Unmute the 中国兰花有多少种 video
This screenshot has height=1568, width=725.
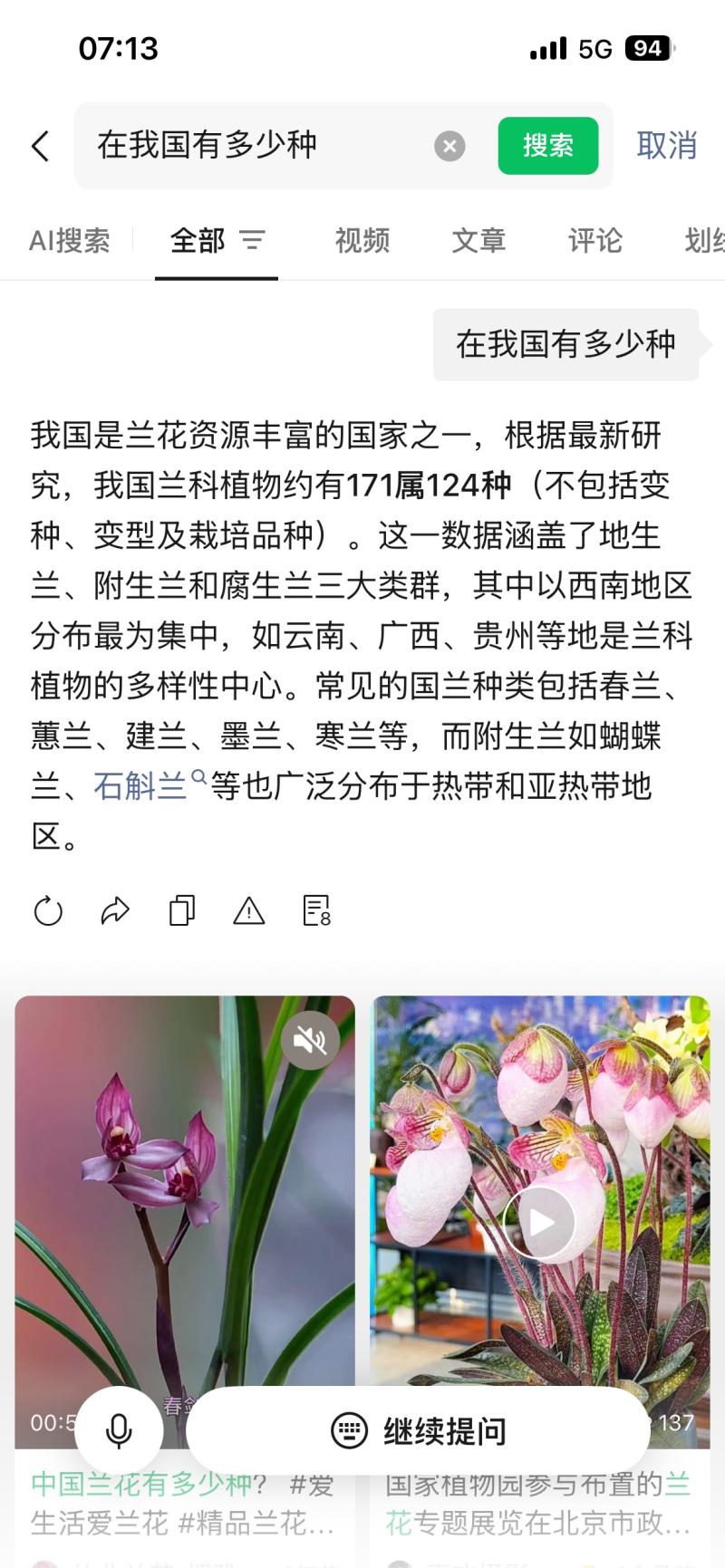310,1040
